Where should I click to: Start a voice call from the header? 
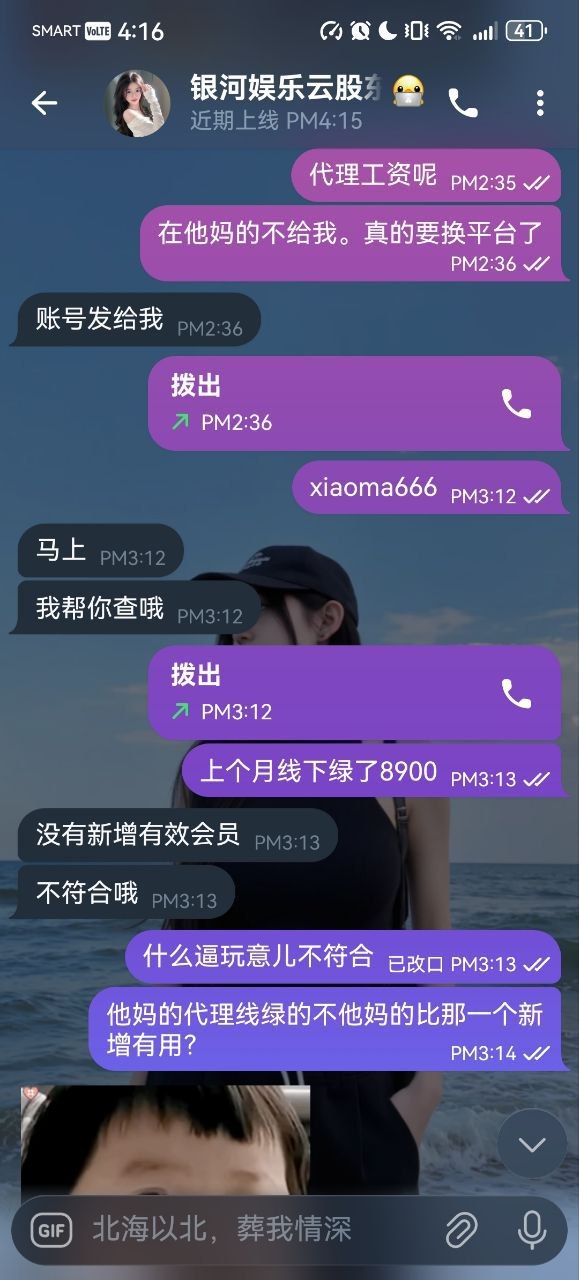(463, 103)
